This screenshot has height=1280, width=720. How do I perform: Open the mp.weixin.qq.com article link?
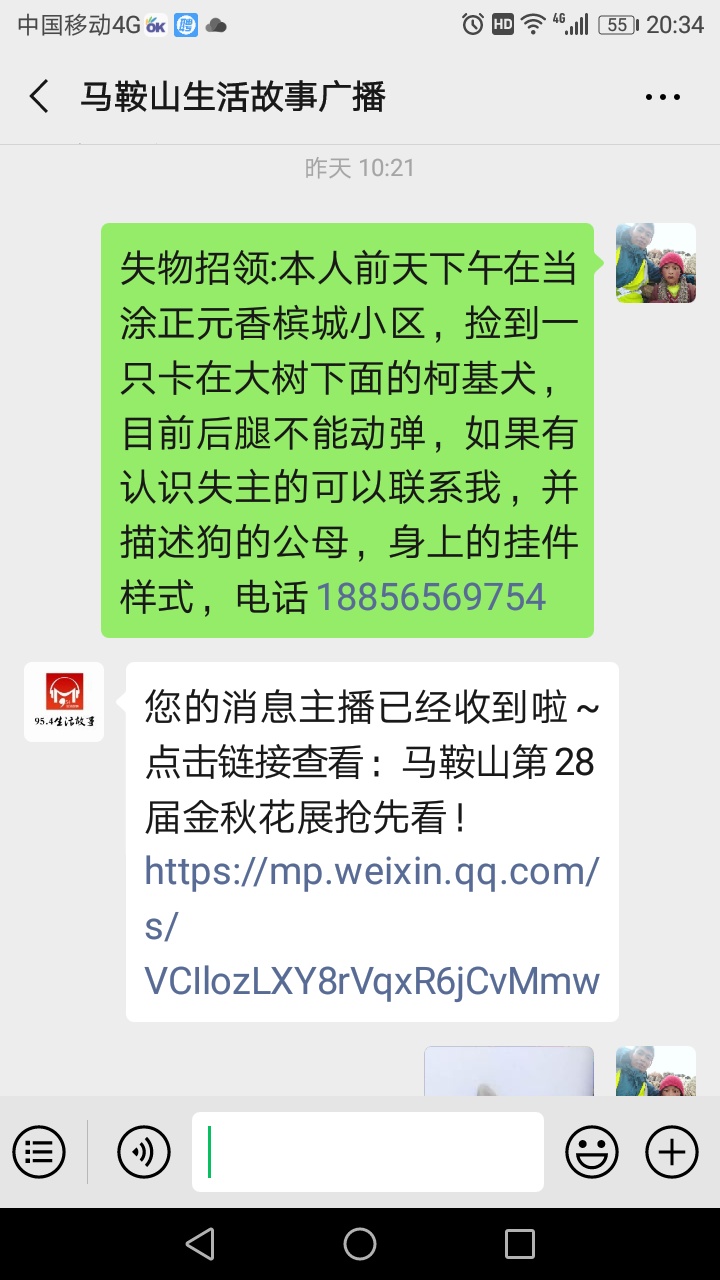372,925
